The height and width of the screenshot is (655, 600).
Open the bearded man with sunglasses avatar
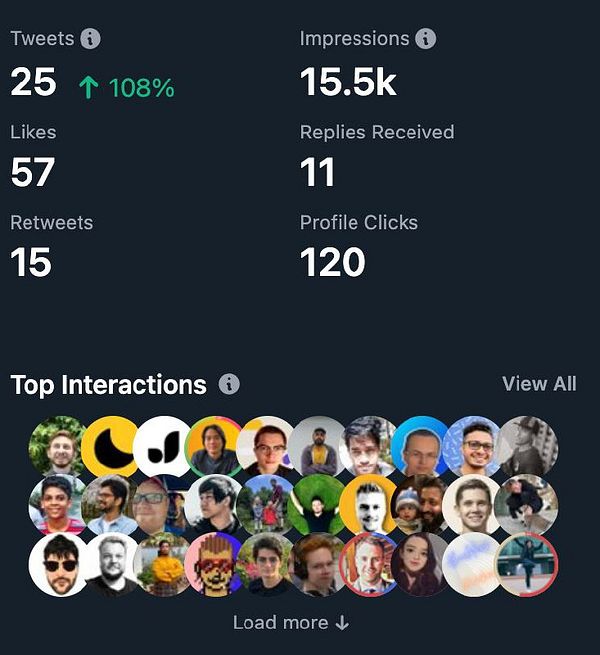(x=58, y=564)
